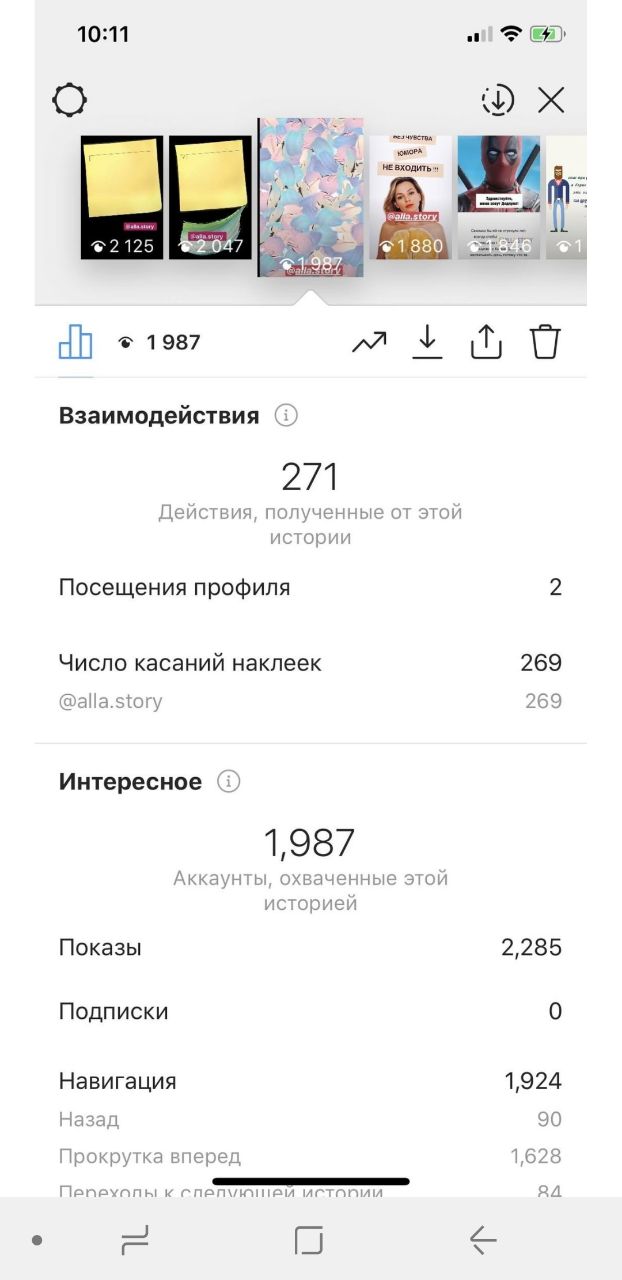Select the insights bar chart tab
The width and height of the screenshot is (622, 1280).
pyautogui.click(x=75, y=343)
